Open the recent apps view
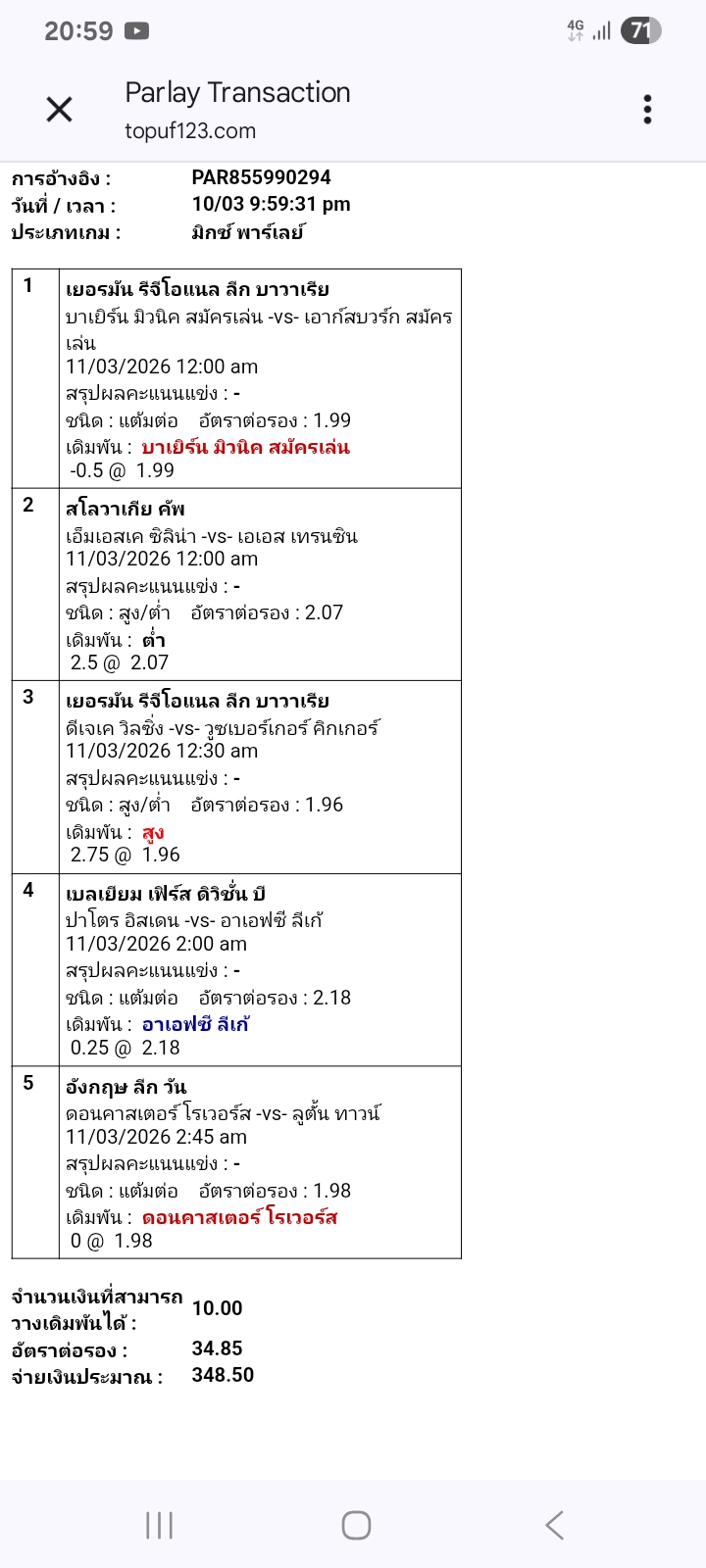Viewport: 706px width, 1568px height. click(x=159, y=1525)
